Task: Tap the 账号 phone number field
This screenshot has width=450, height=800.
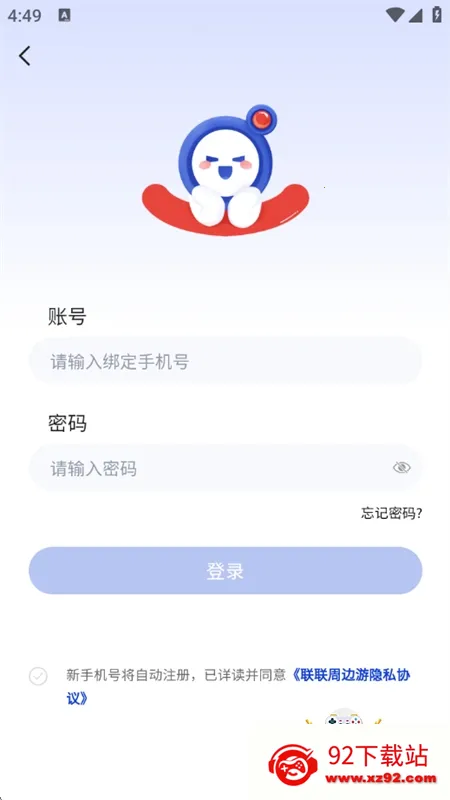Action: 225,362
